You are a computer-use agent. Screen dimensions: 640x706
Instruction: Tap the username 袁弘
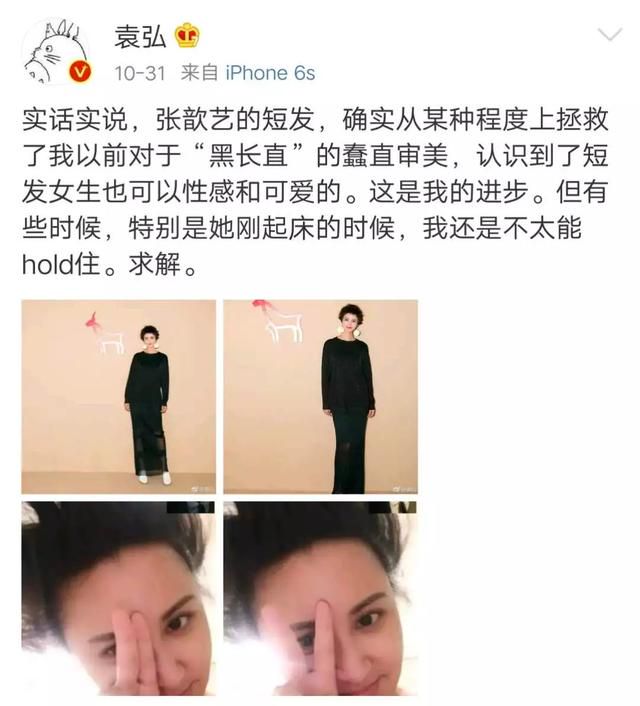pyautogui.click(x=141, y=35)
